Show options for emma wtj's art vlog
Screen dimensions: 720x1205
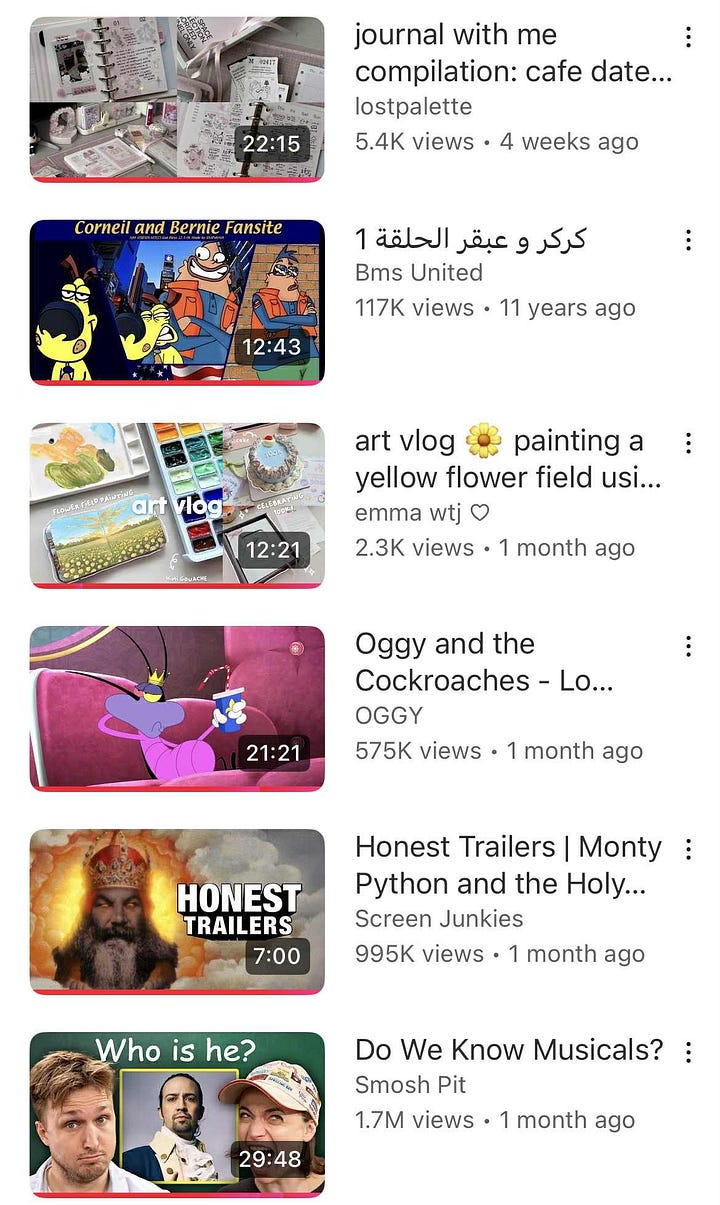pyautogui.click(x=688, y=443)
